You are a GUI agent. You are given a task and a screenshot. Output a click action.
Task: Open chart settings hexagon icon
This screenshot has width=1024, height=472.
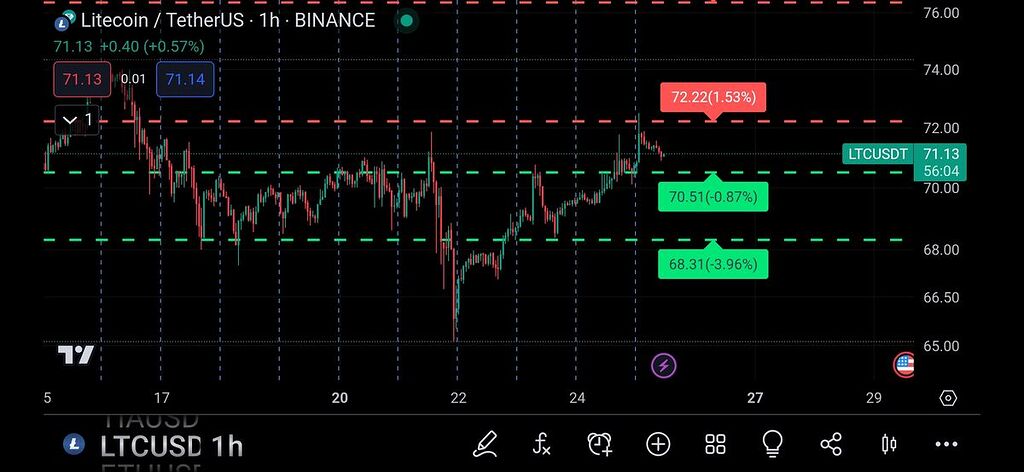point(948,398)
